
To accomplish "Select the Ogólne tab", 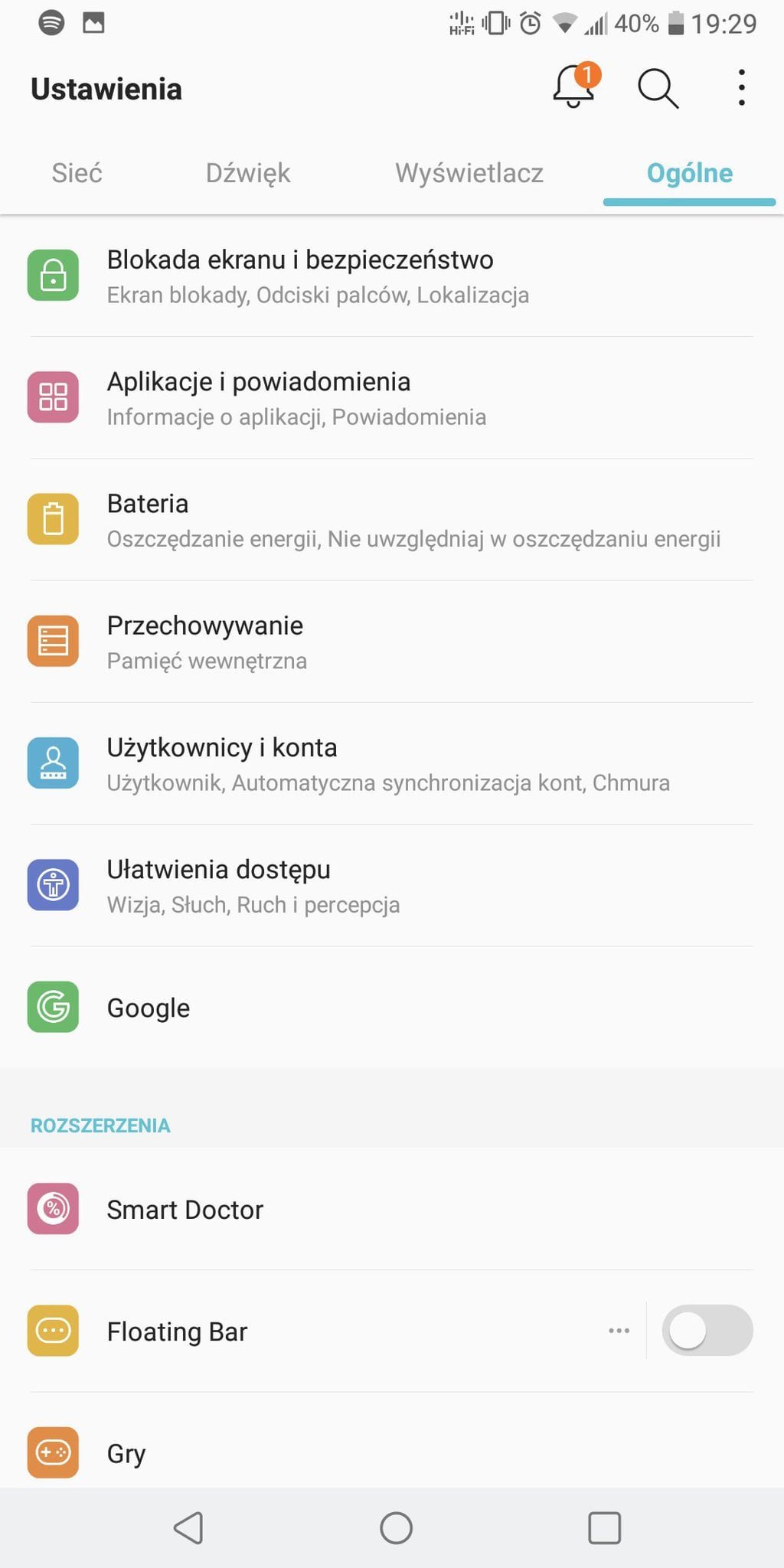I will (x=689, y=173).
